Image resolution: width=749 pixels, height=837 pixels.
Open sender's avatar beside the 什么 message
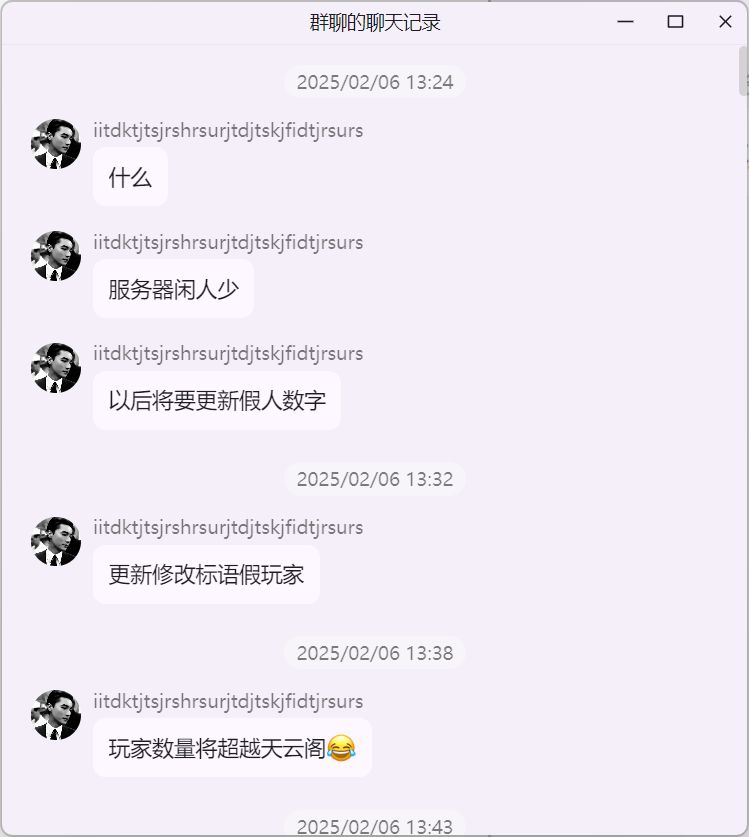pos(56,144)
